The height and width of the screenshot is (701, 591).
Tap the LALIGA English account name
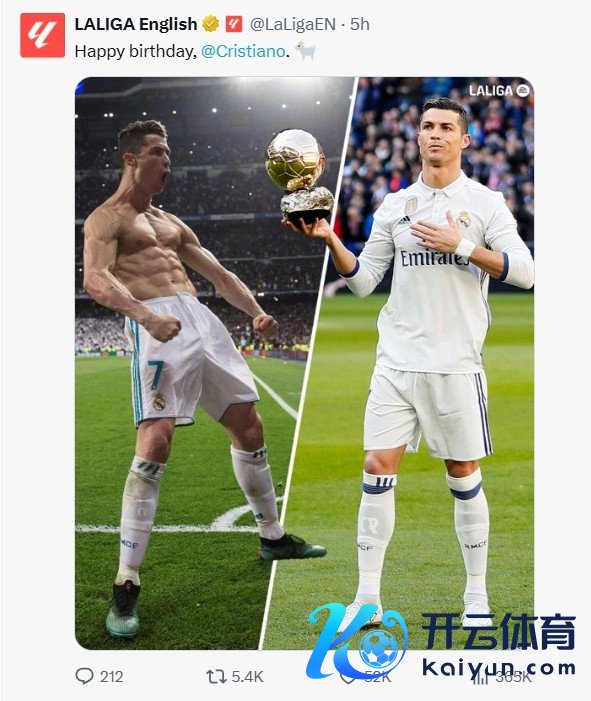[x=136, y=24]
